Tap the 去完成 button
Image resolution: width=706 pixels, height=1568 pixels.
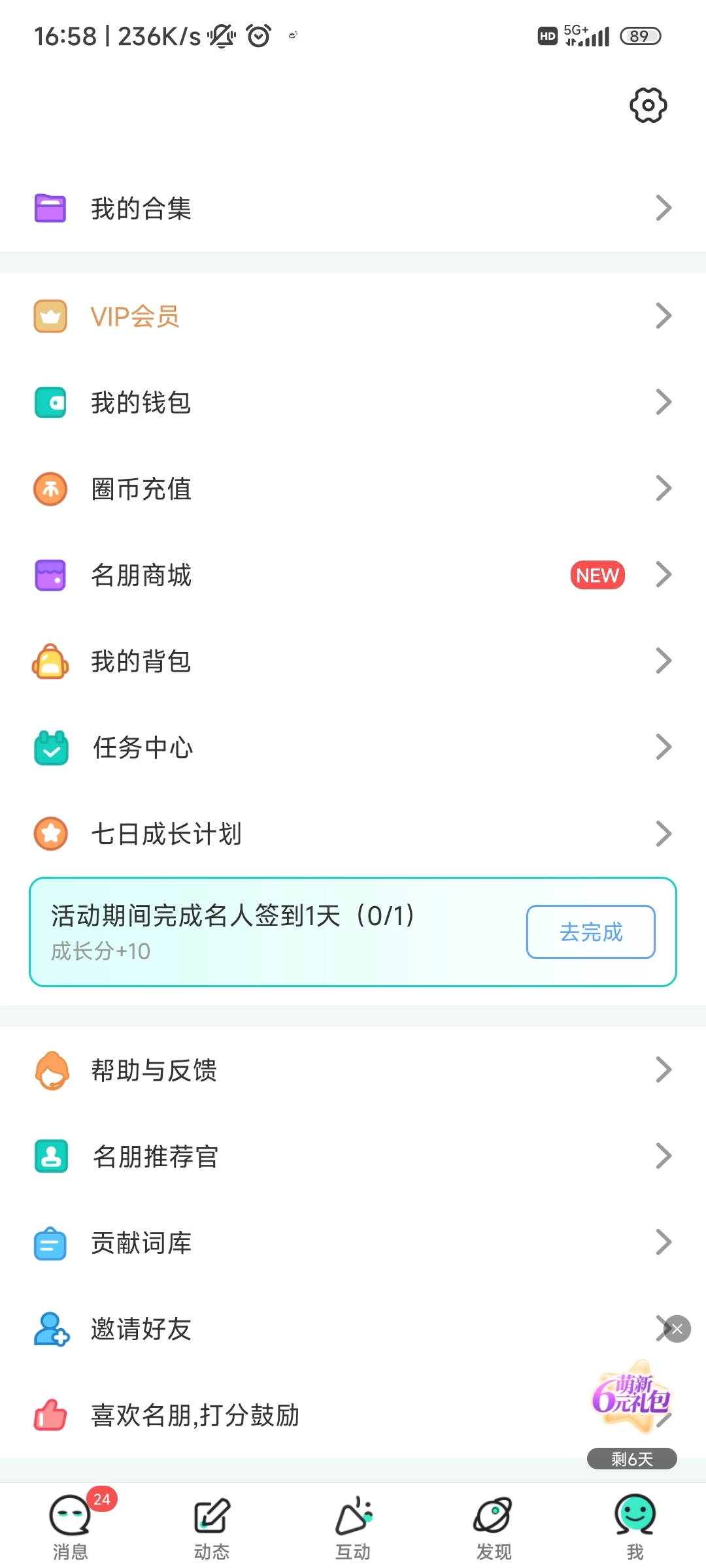click(590, 932)
